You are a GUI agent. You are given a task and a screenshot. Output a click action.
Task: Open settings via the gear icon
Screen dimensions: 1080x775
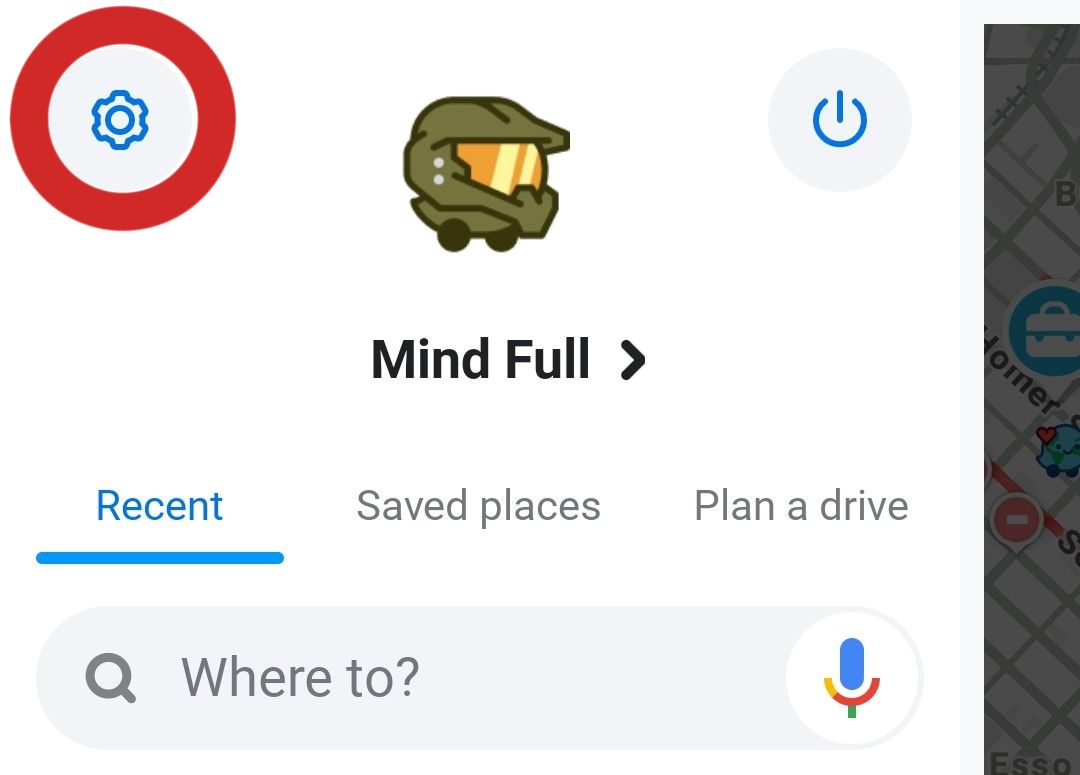click(120, 120)
